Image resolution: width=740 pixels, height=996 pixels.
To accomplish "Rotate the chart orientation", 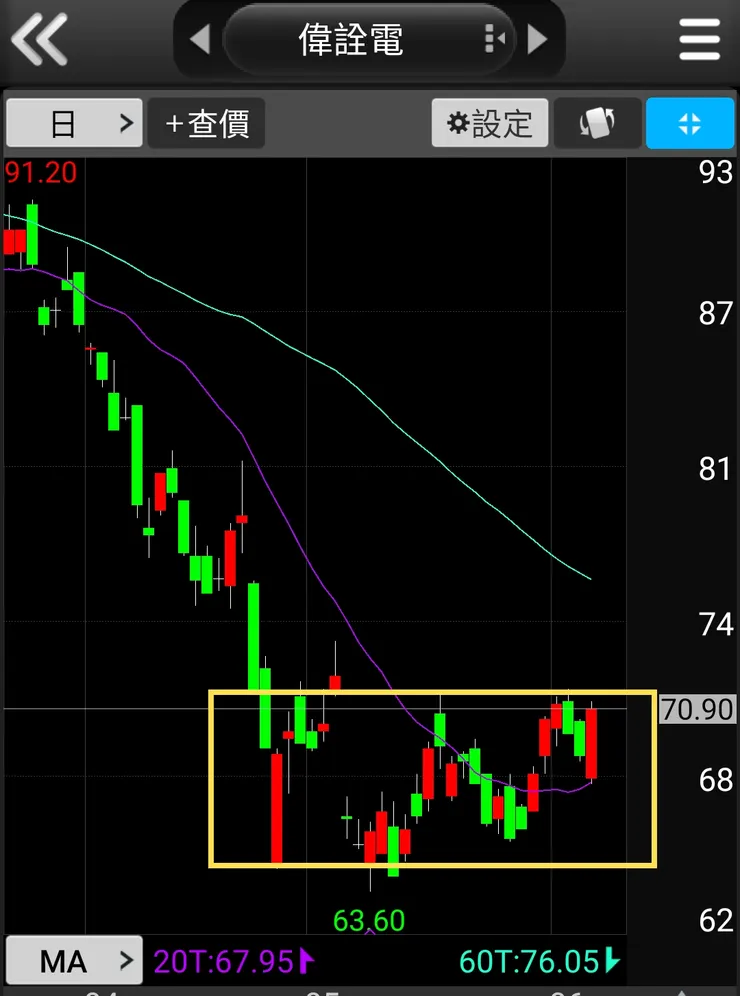I will 597,124.
